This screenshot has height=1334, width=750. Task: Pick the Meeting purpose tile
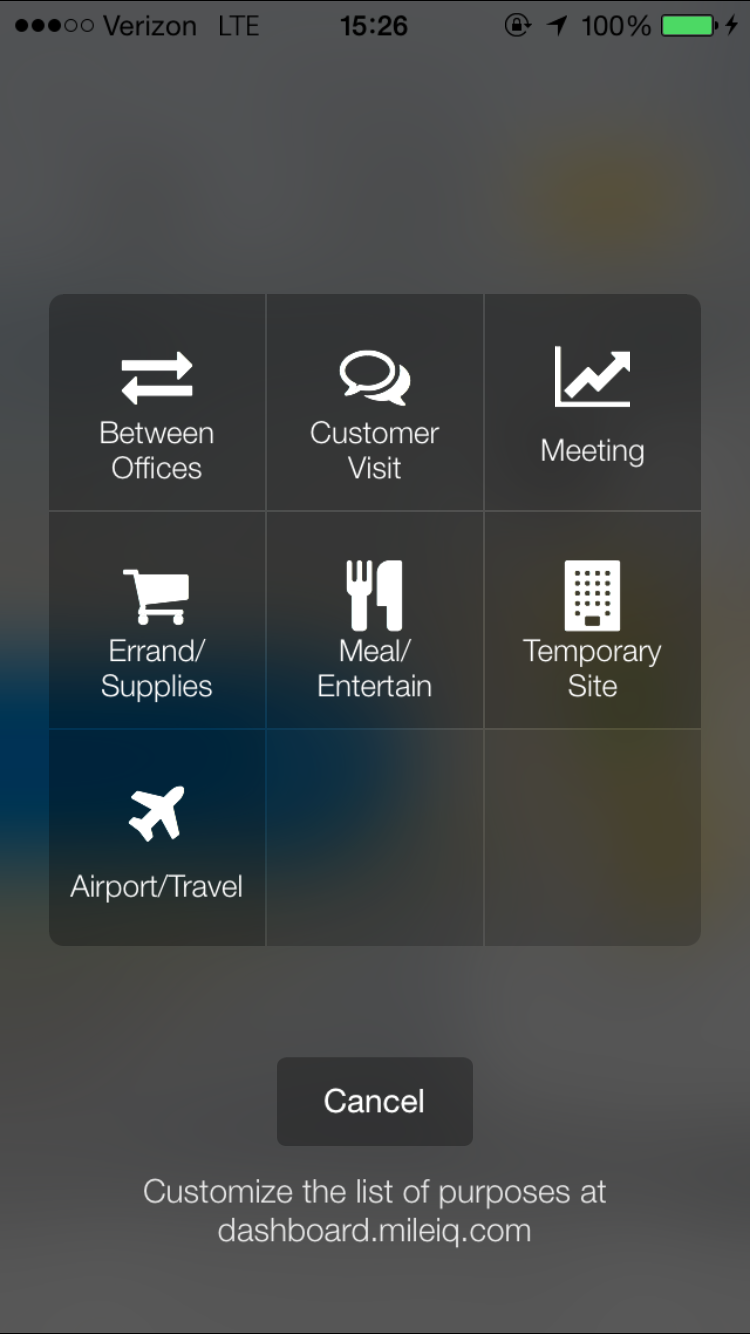click(593, 402)
